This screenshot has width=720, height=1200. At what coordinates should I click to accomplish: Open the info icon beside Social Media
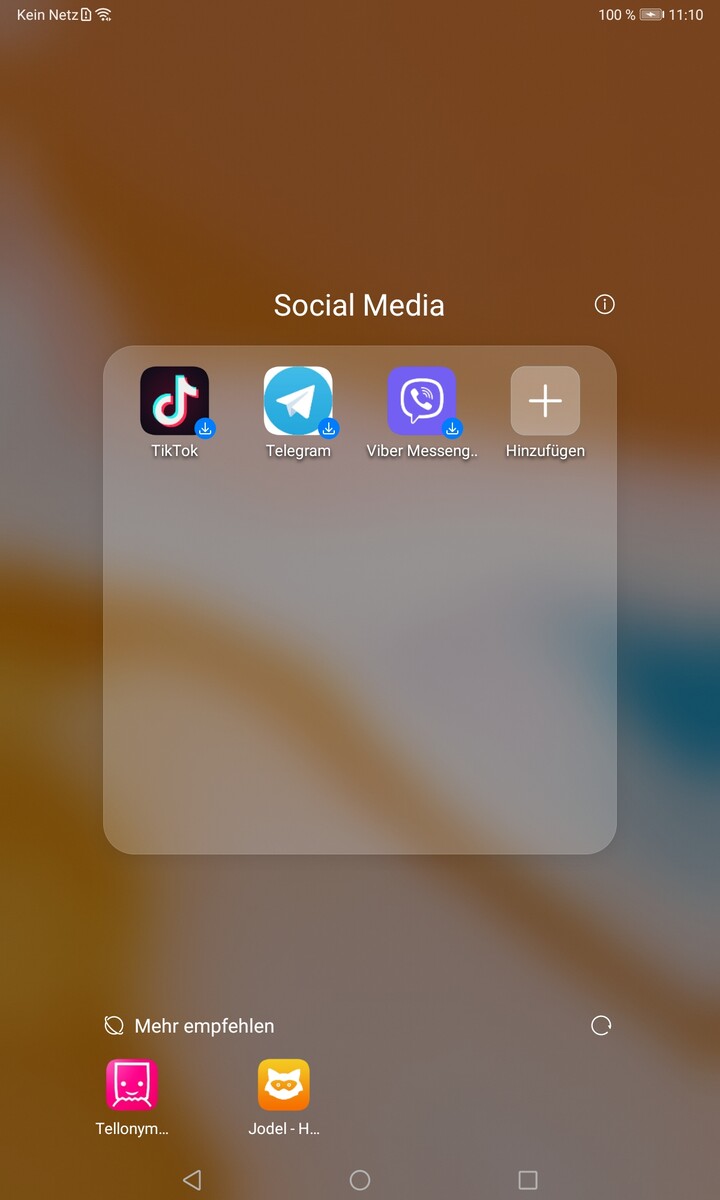pos(604,305)
